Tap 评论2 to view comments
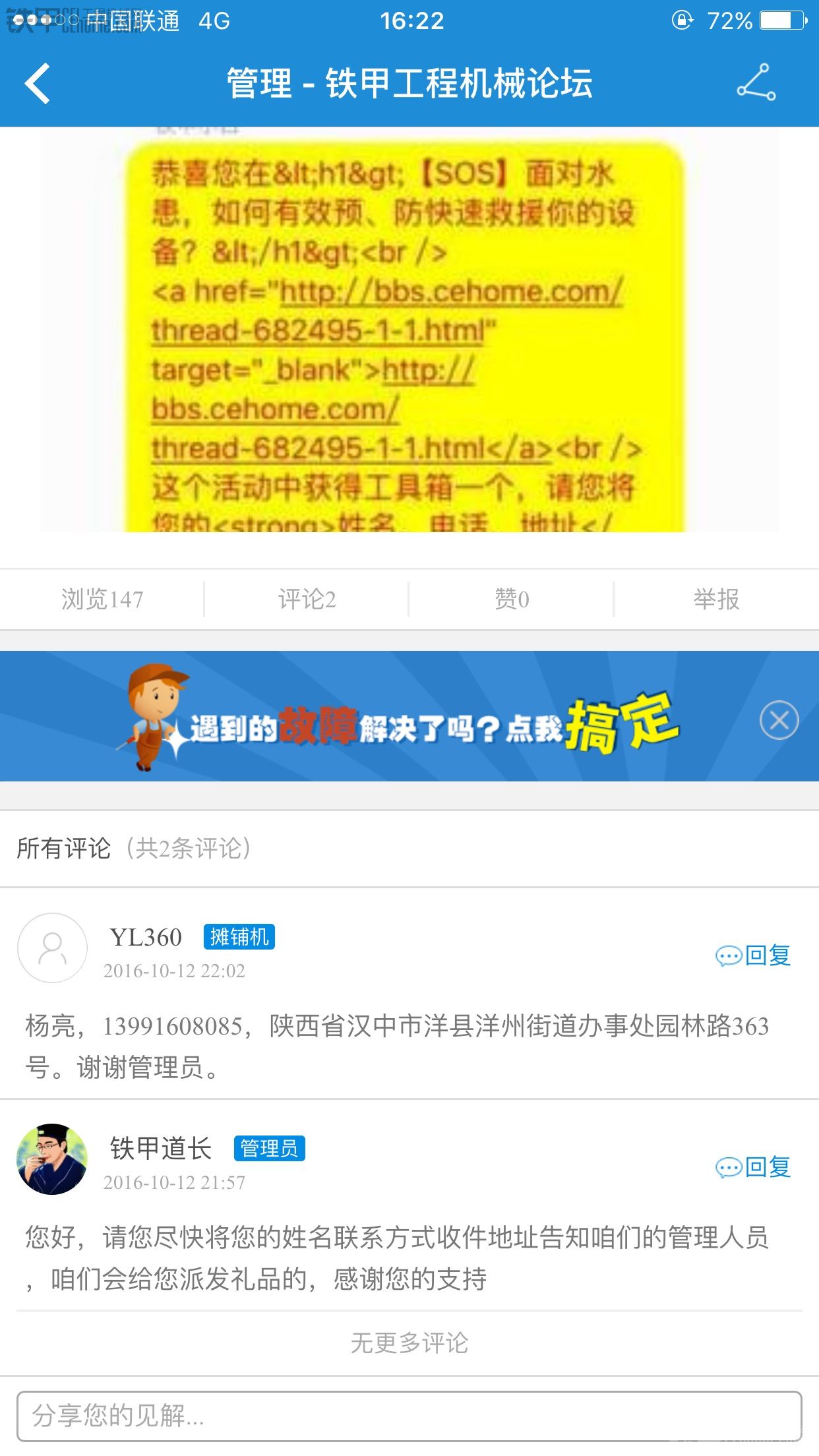 coord(307,599)
